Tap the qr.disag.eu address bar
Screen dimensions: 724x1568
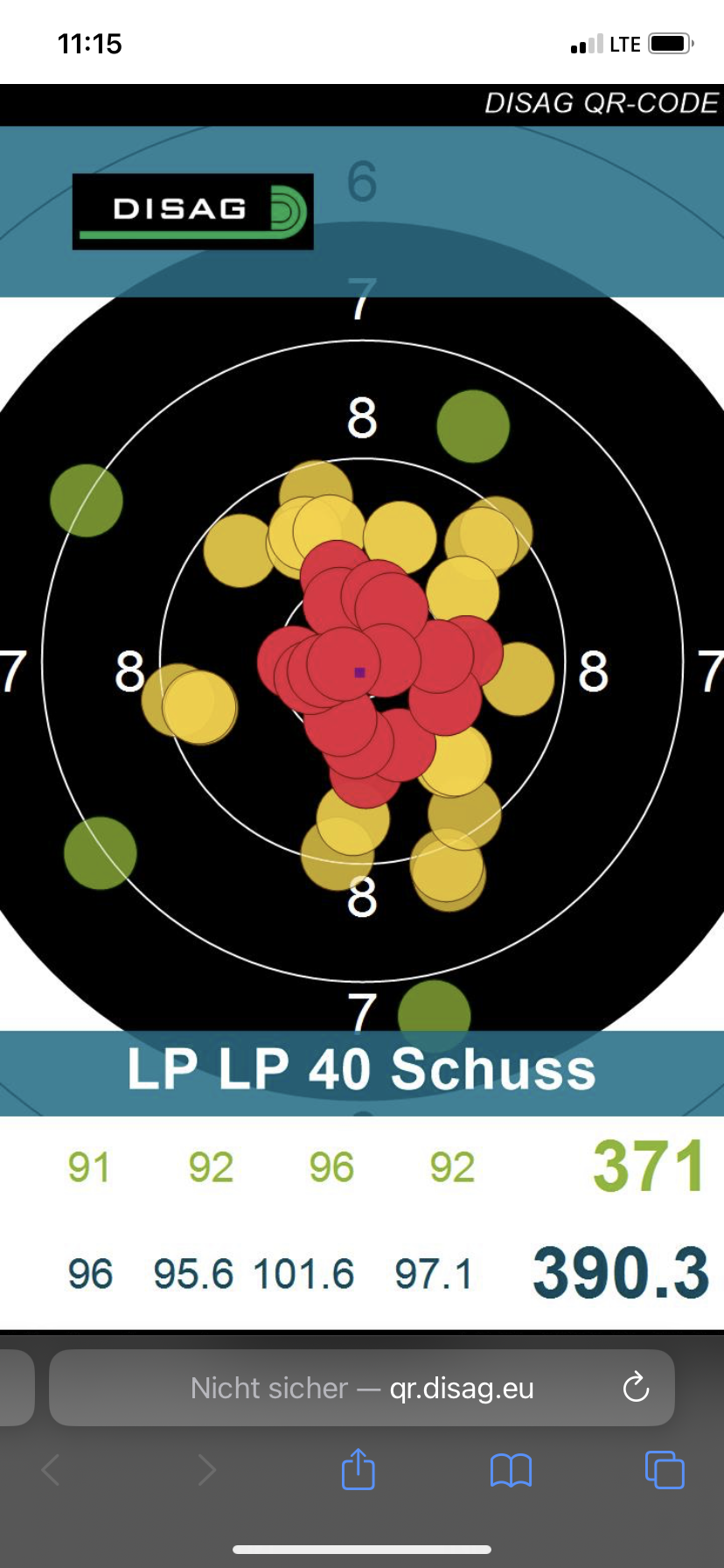362,1389
